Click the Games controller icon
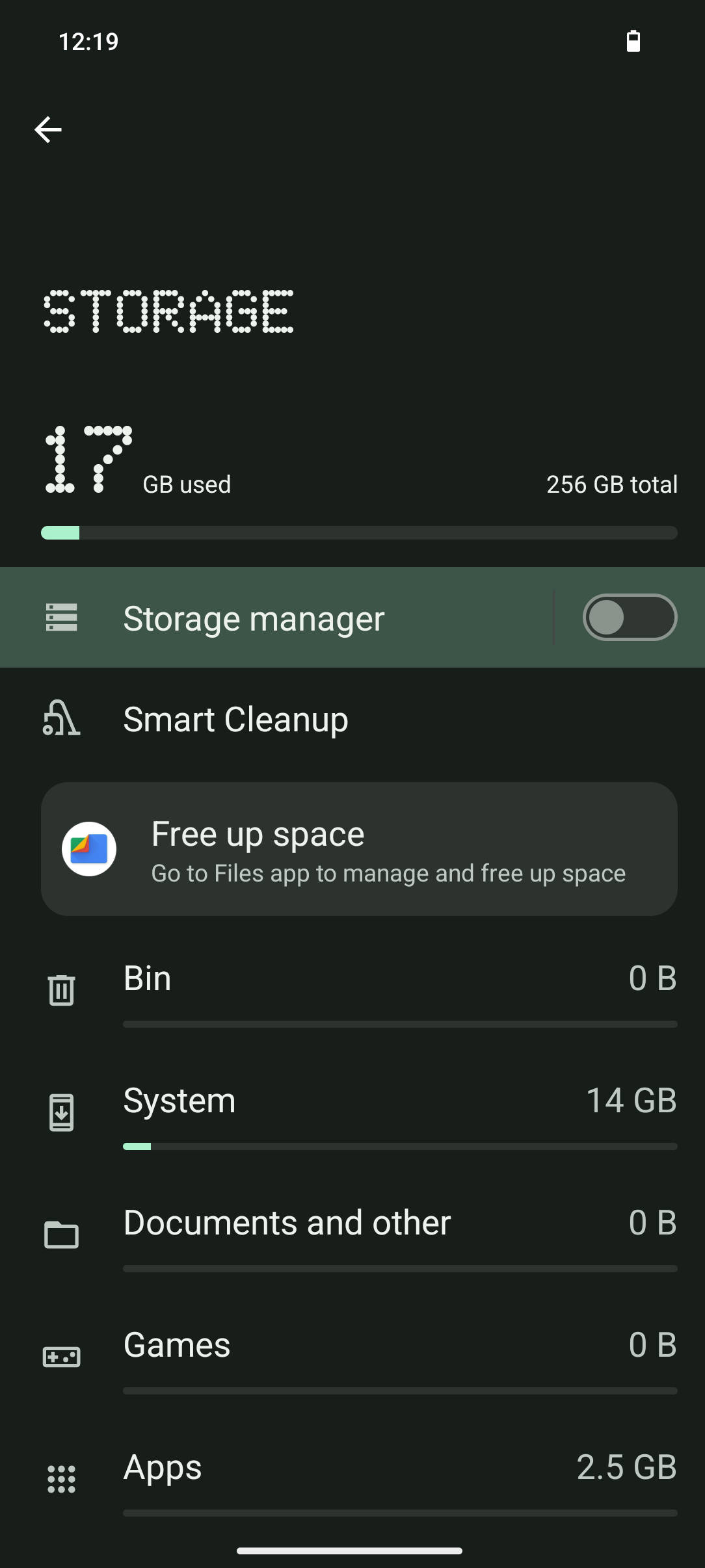Screen dimensions: 705x1568 click(62, 1357)
